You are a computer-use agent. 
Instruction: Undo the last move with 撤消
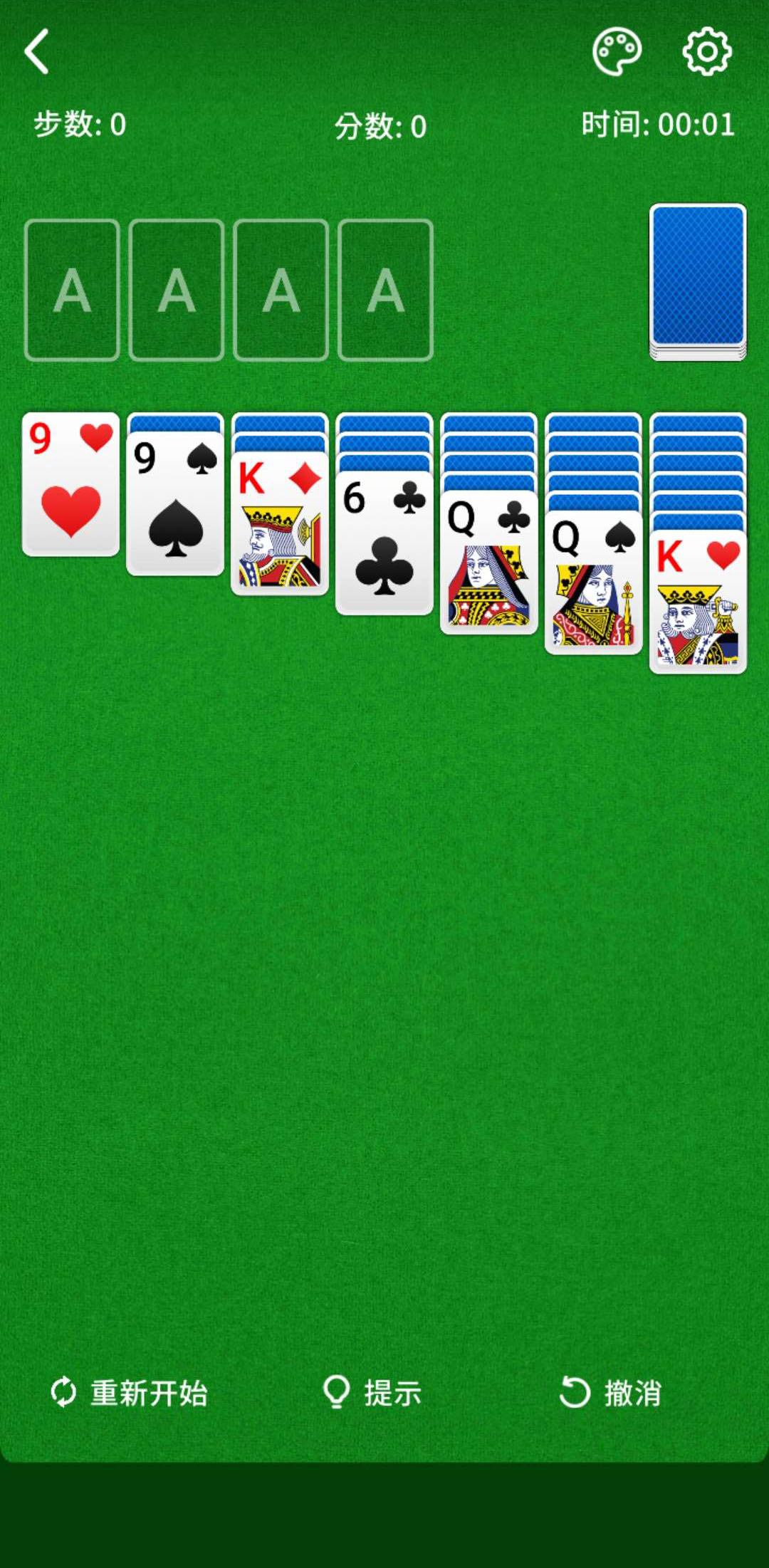coord(611,1393)
